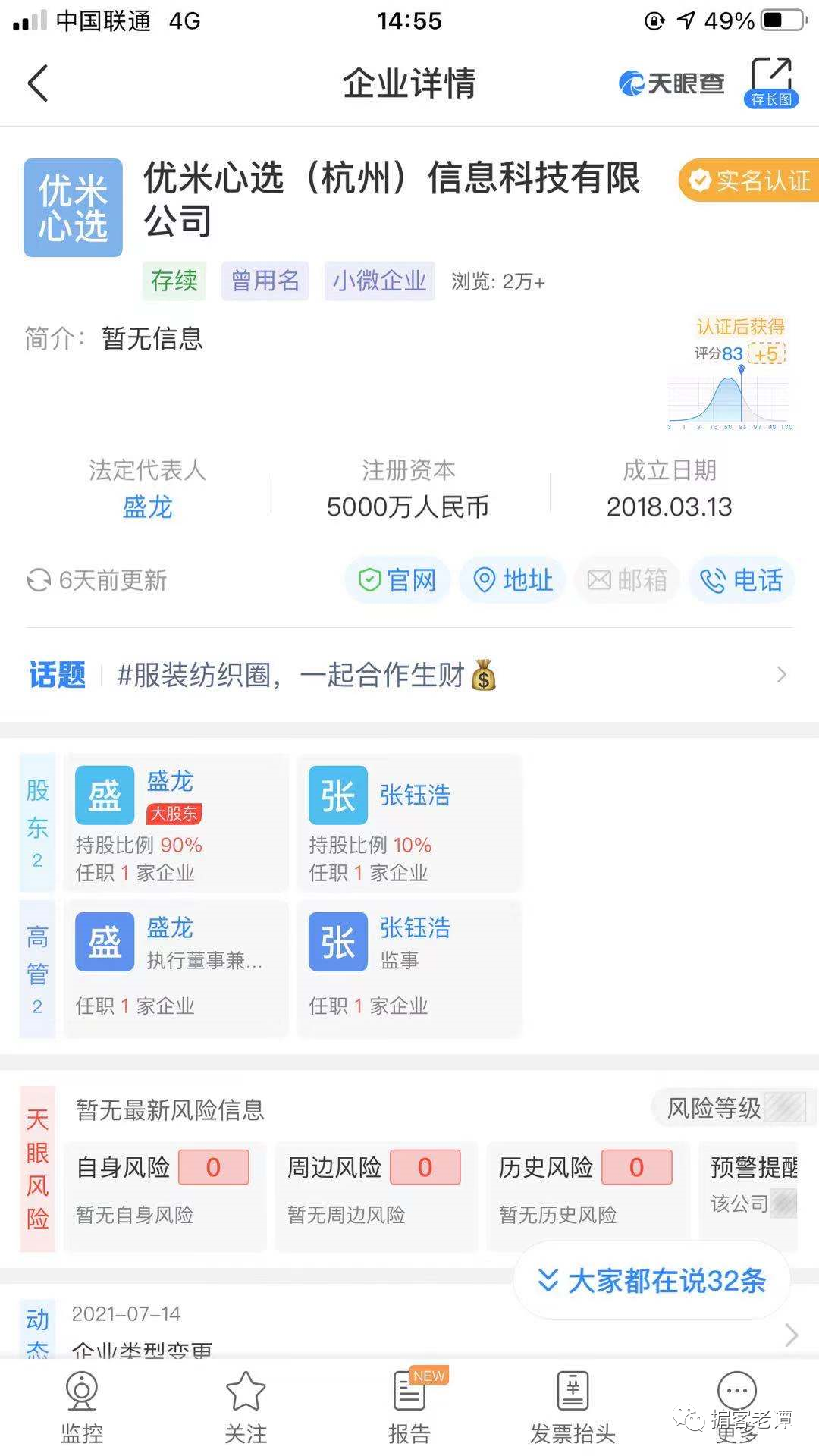Follow company via 关注 star
819x1456 pixels.
(246, 1407)
